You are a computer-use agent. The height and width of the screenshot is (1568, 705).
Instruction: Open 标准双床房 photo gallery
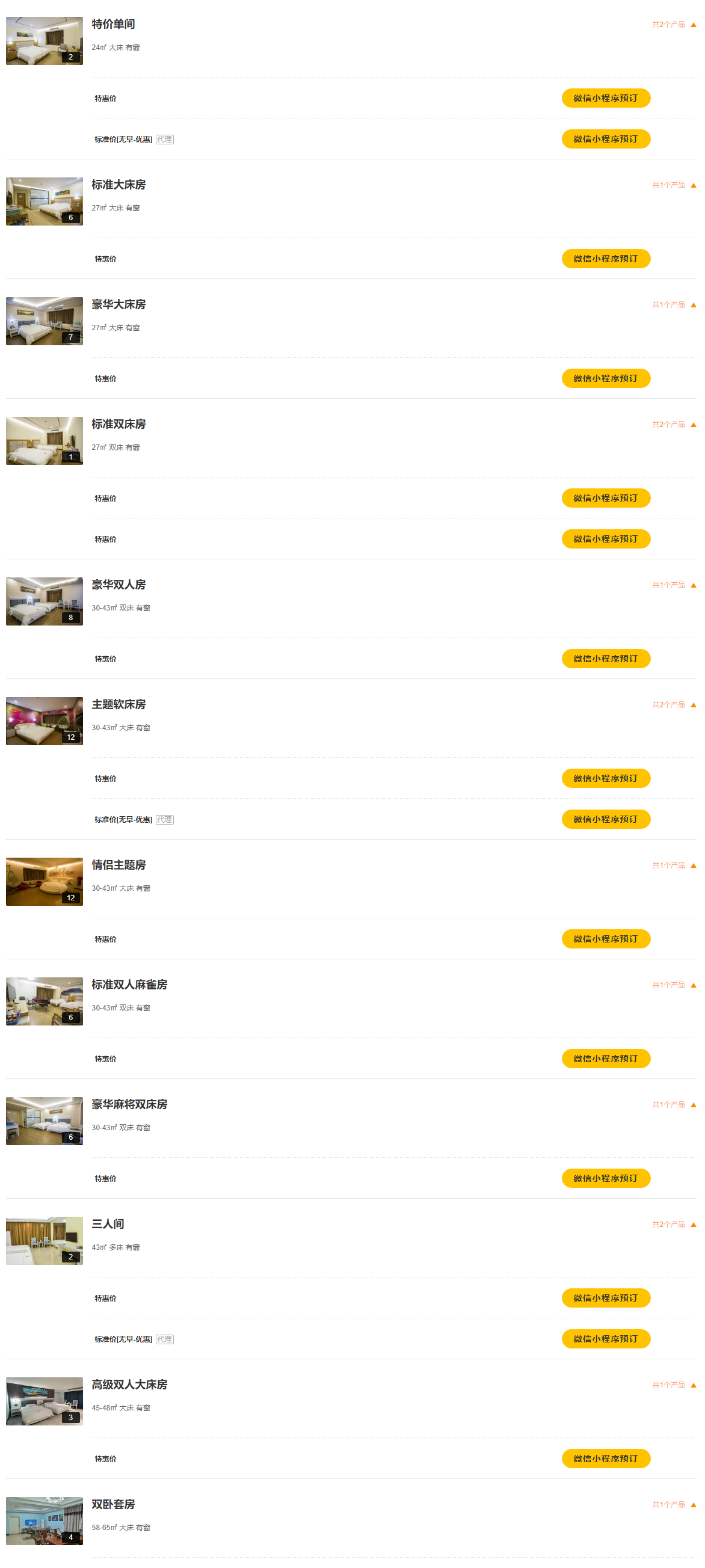coord(45,441)
